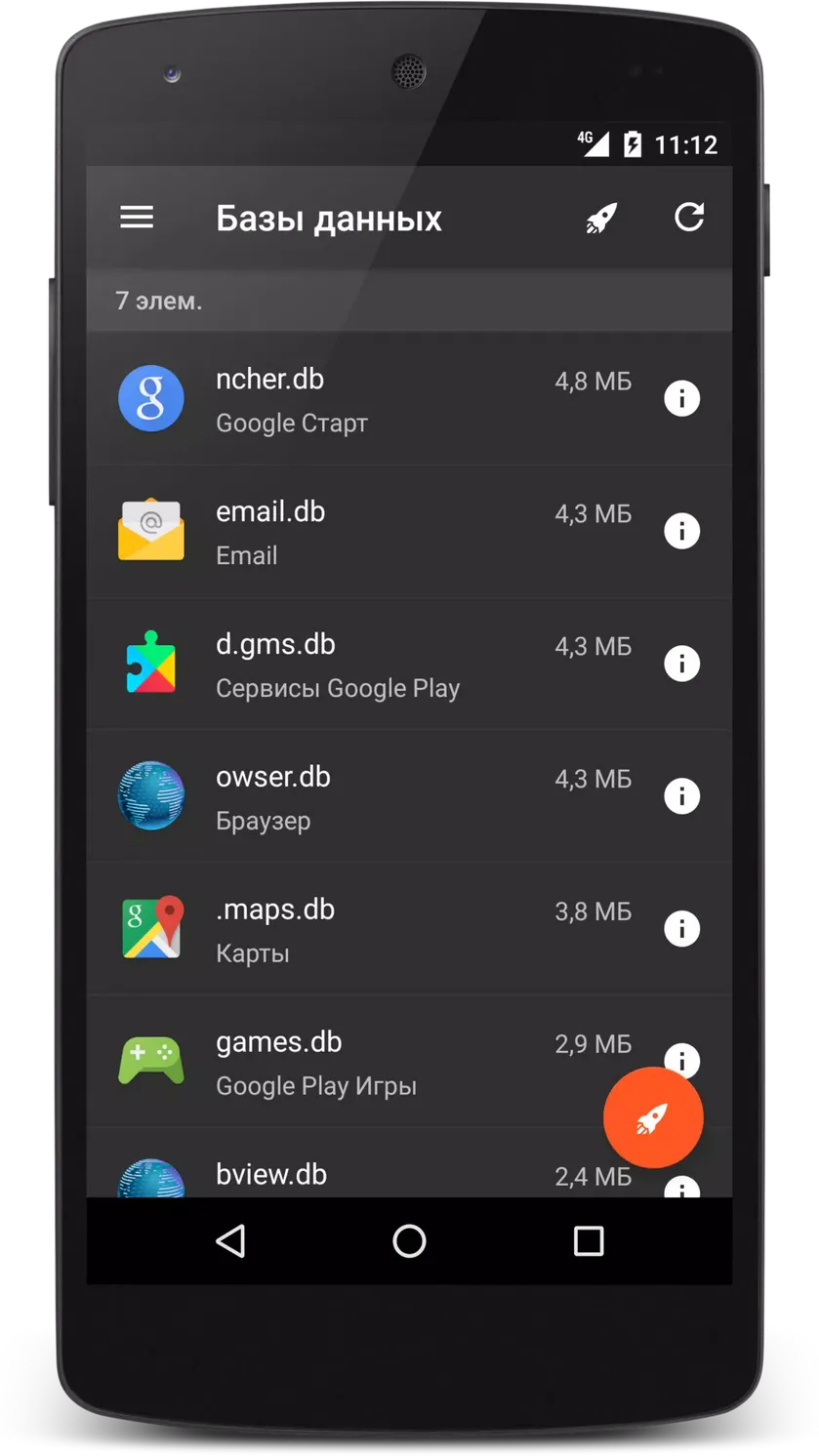Show info for email.db
The image size is (819, 1456).
pyautogui.click(x=682, y=531)
